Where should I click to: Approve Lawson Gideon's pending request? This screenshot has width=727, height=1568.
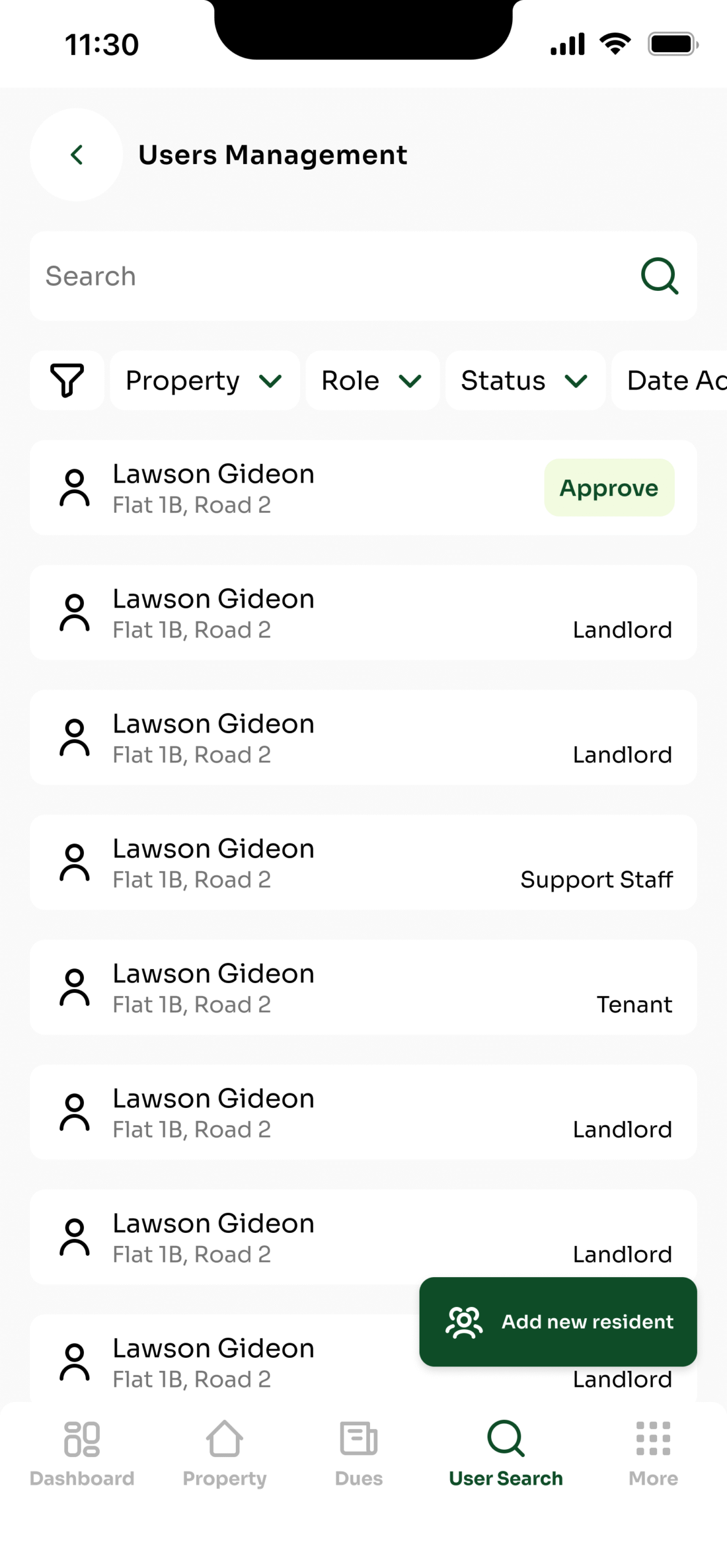[609, 488]
